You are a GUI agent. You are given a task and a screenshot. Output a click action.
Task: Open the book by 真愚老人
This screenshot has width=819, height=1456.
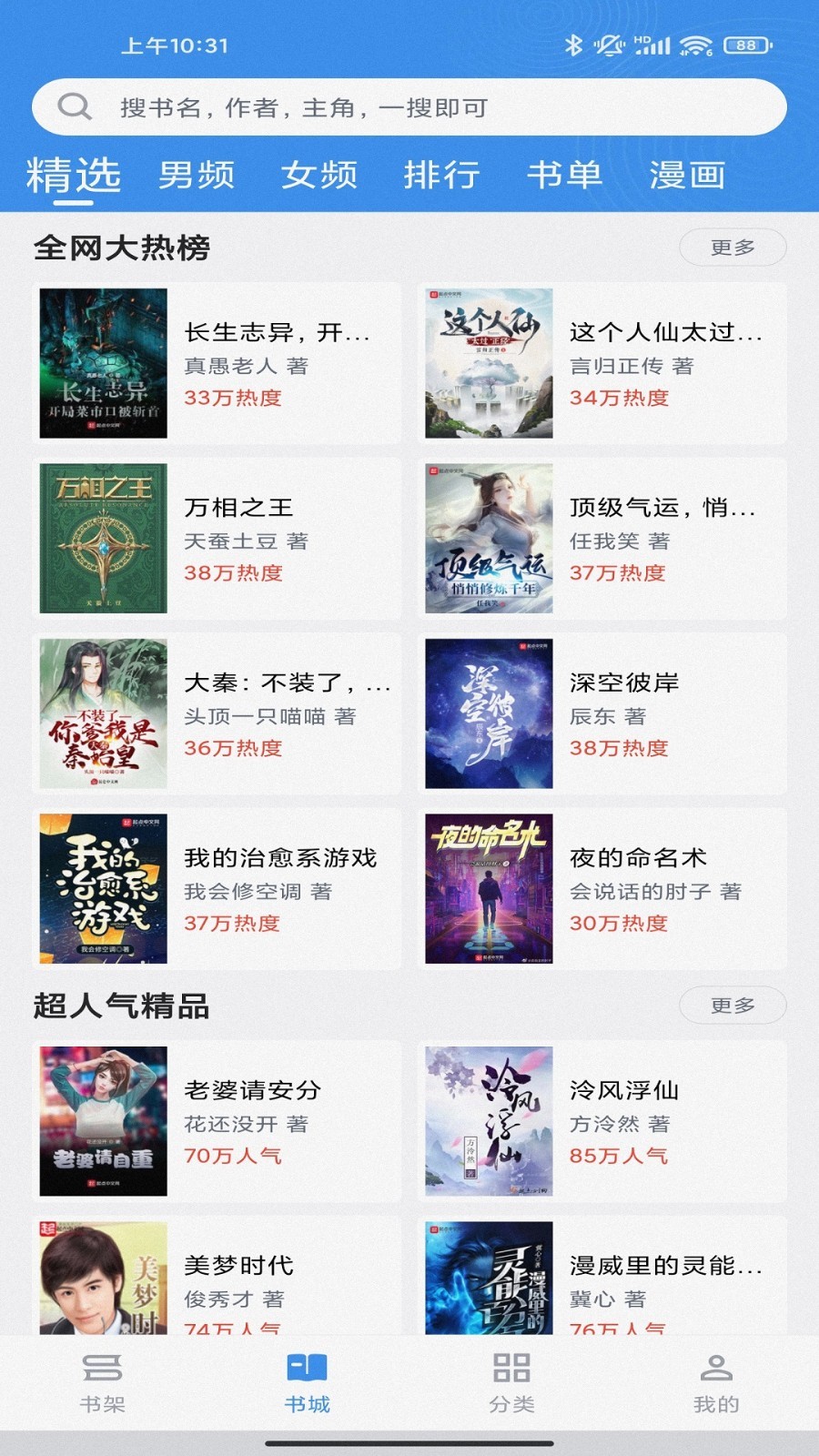217,364
